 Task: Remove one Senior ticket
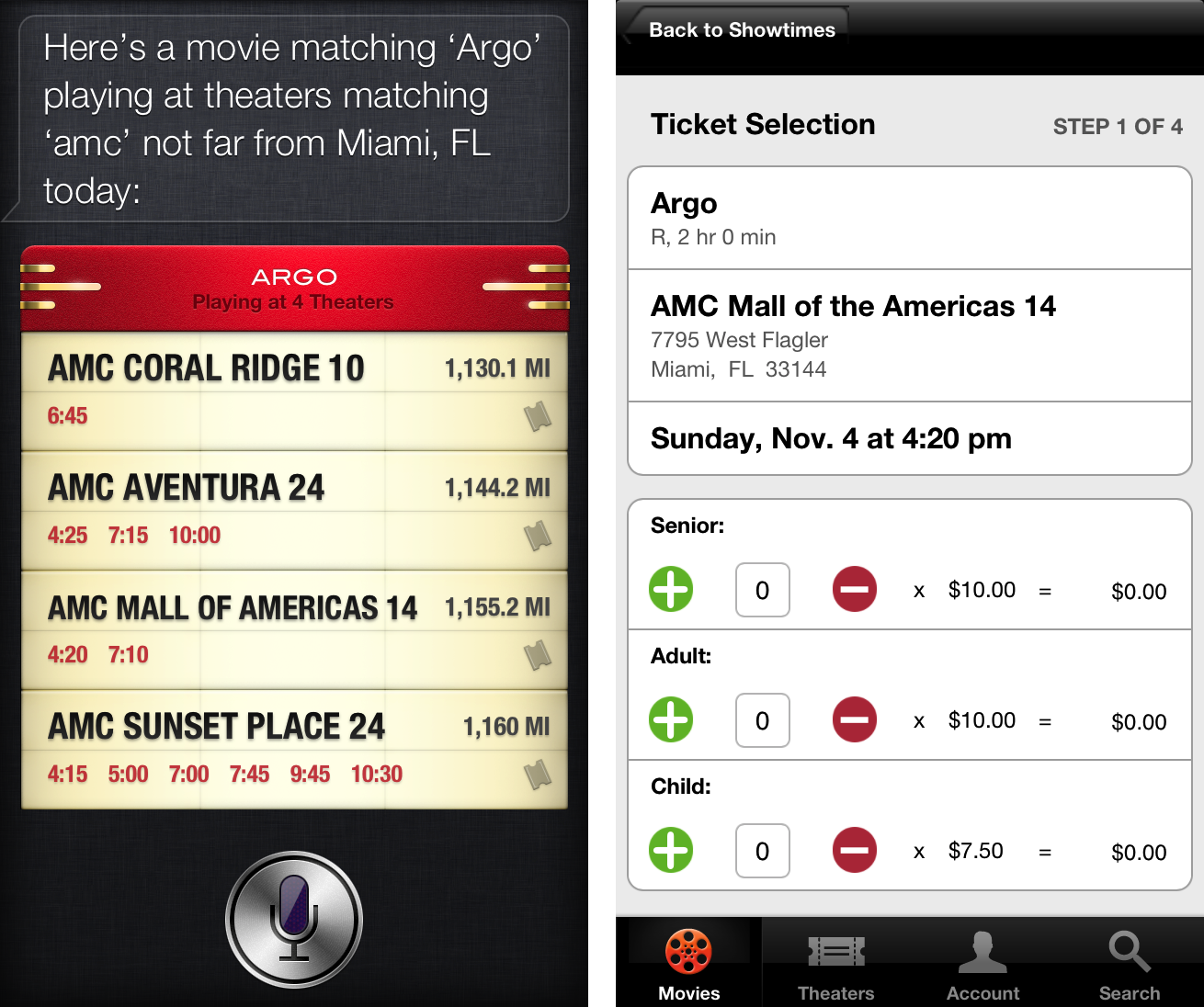tap(854, 589)
